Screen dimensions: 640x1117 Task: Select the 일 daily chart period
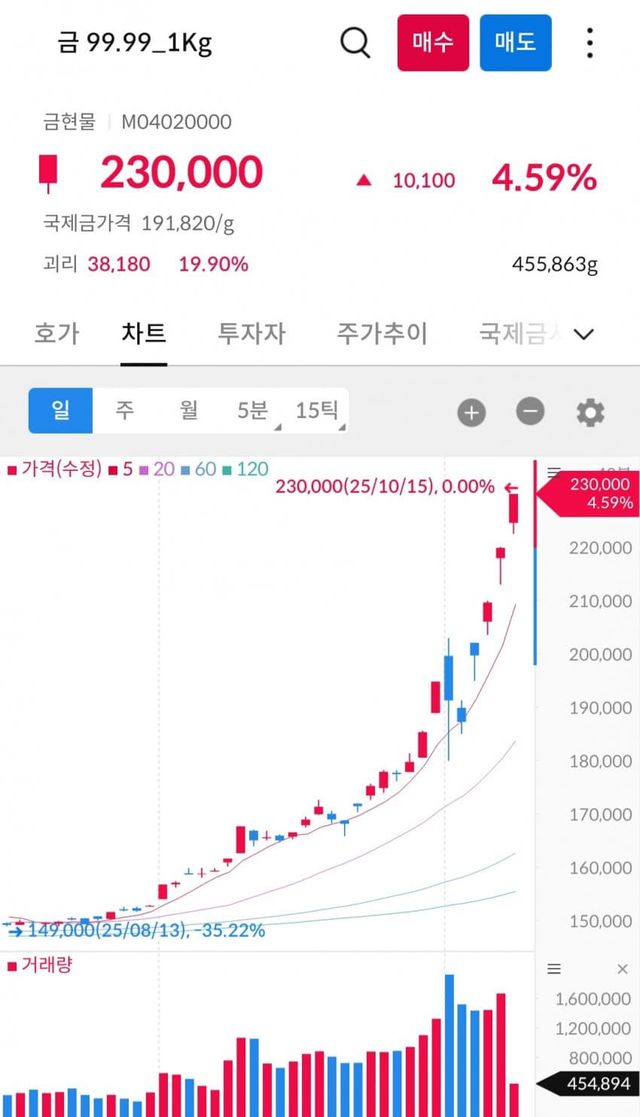pyautogui.click(x=61, y=410)
